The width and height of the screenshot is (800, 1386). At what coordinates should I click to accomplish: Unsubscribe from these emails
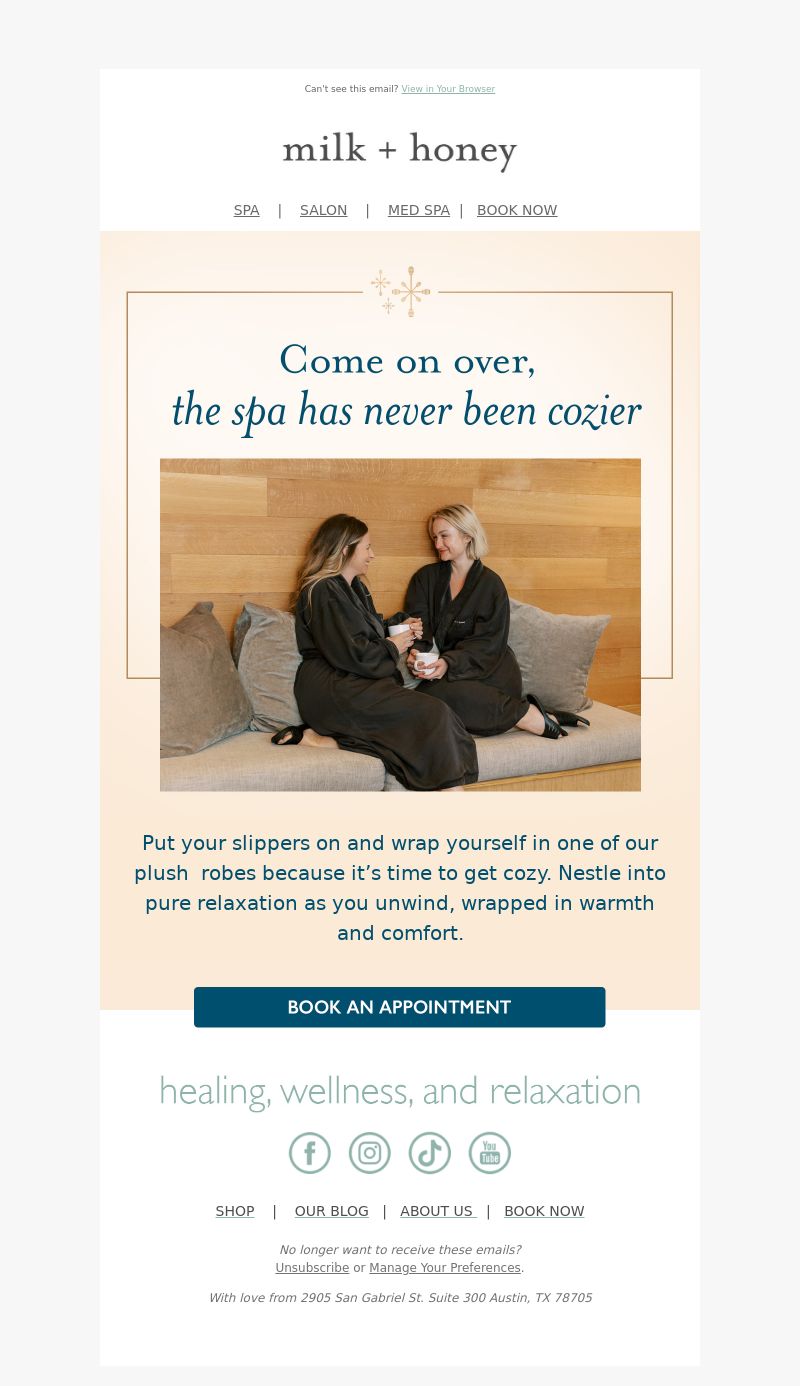[x=312, y=1268]
